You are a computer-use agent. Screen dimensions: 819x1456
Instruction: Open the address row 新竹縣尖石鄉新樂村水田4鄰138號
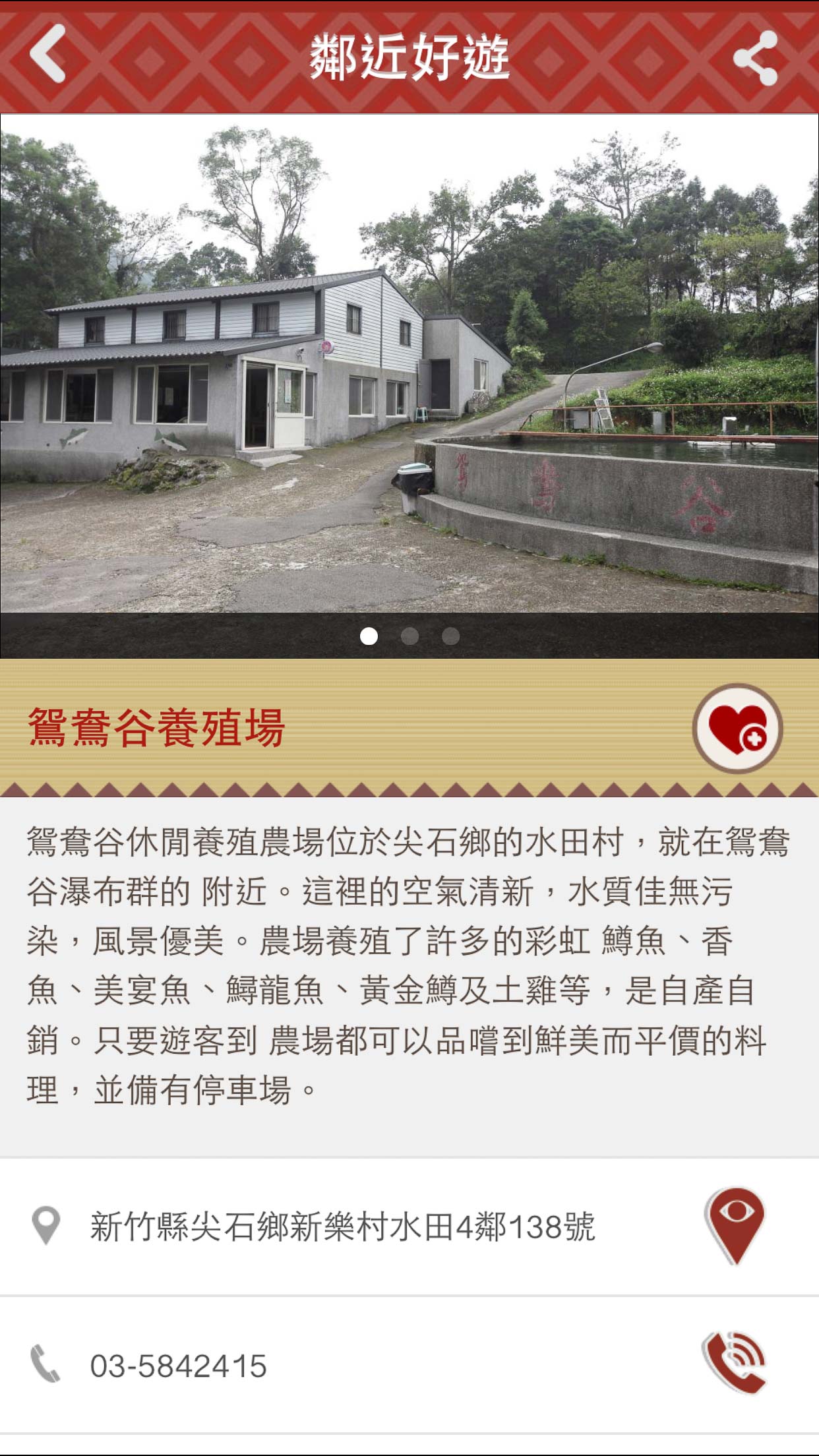(343, 1227)
